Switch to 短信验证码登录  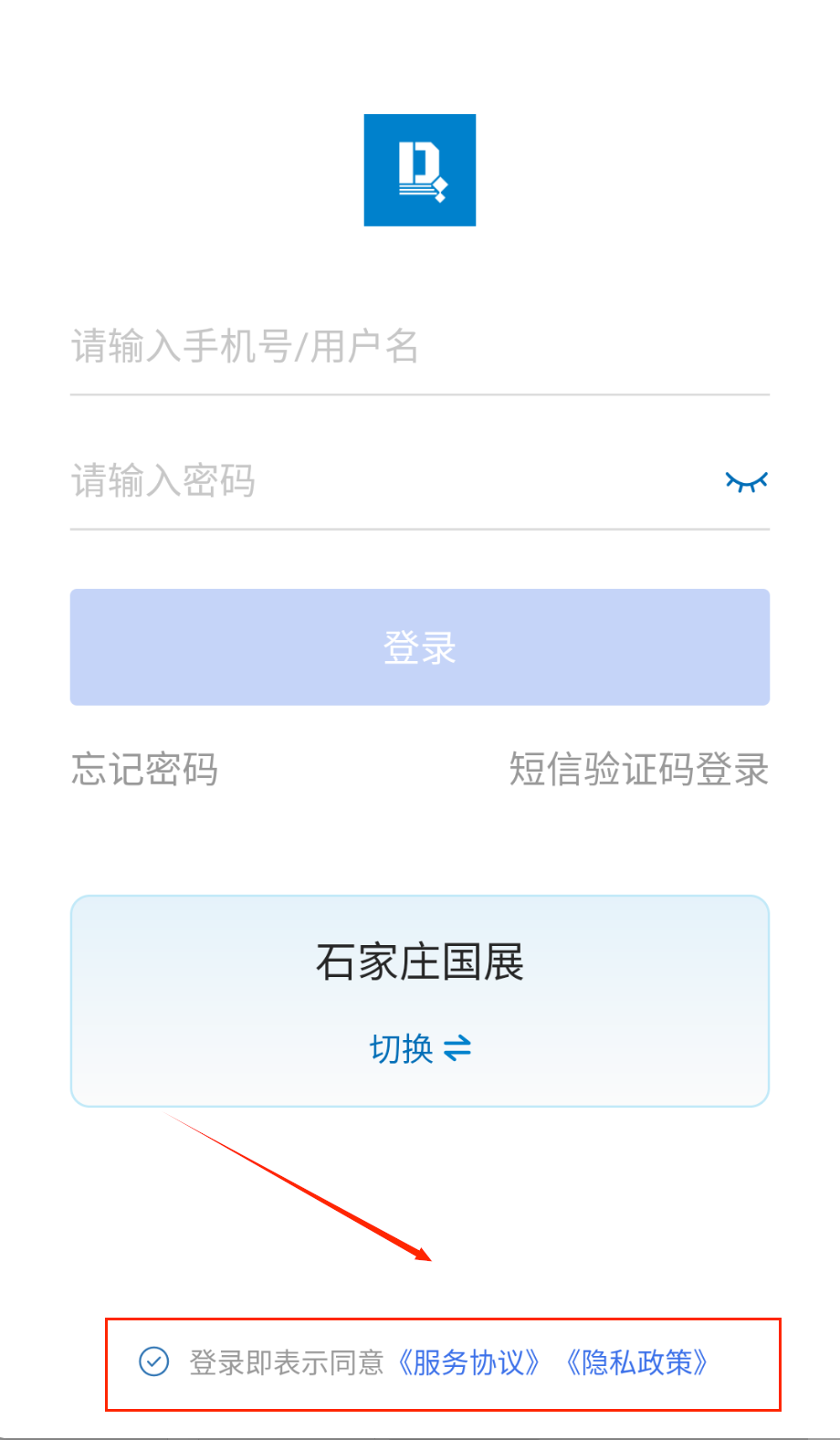pos(638,770)
